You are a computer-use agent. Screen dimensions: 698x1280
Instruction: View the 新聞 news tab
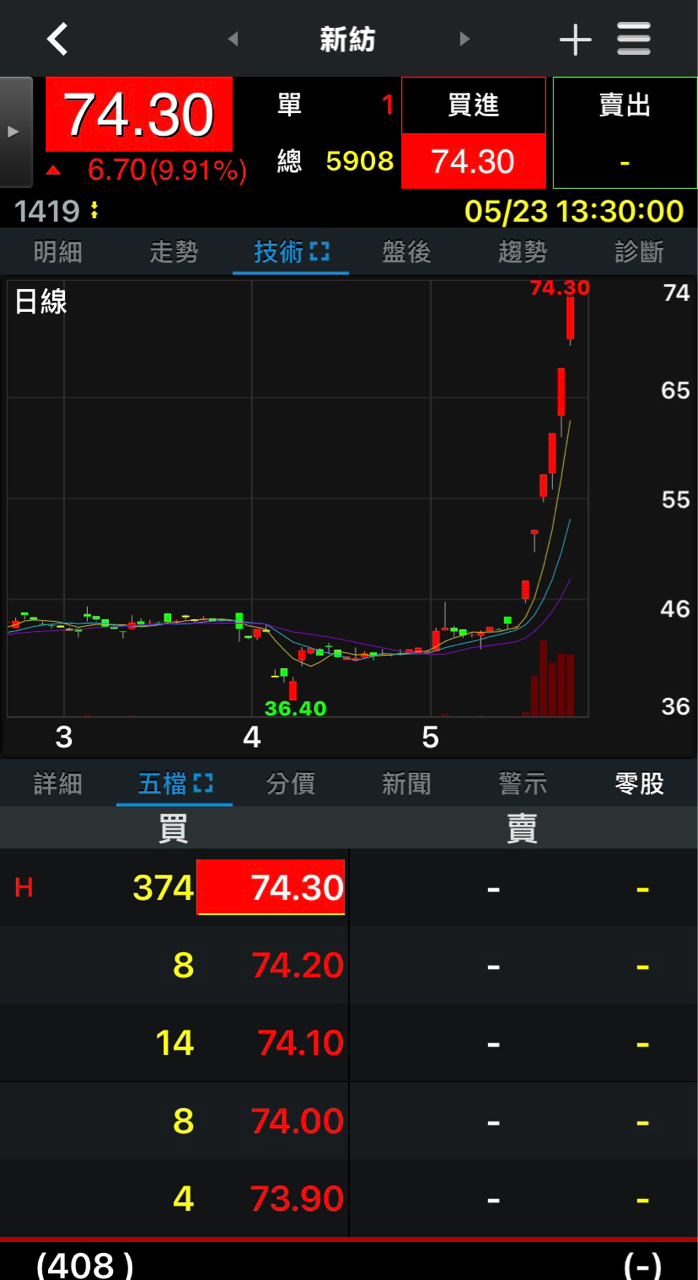(406, 784)
